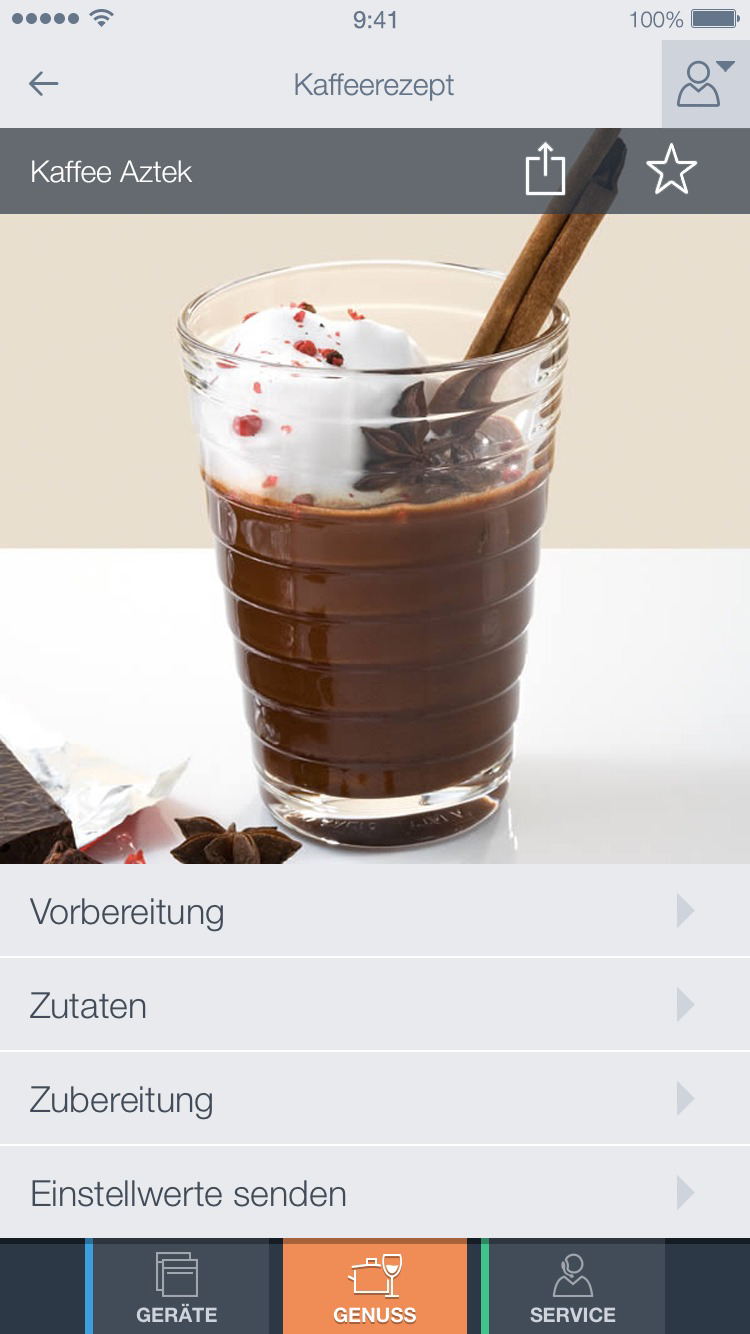
Task: Select Einstellwerte senden
Action: [375, 1193]
